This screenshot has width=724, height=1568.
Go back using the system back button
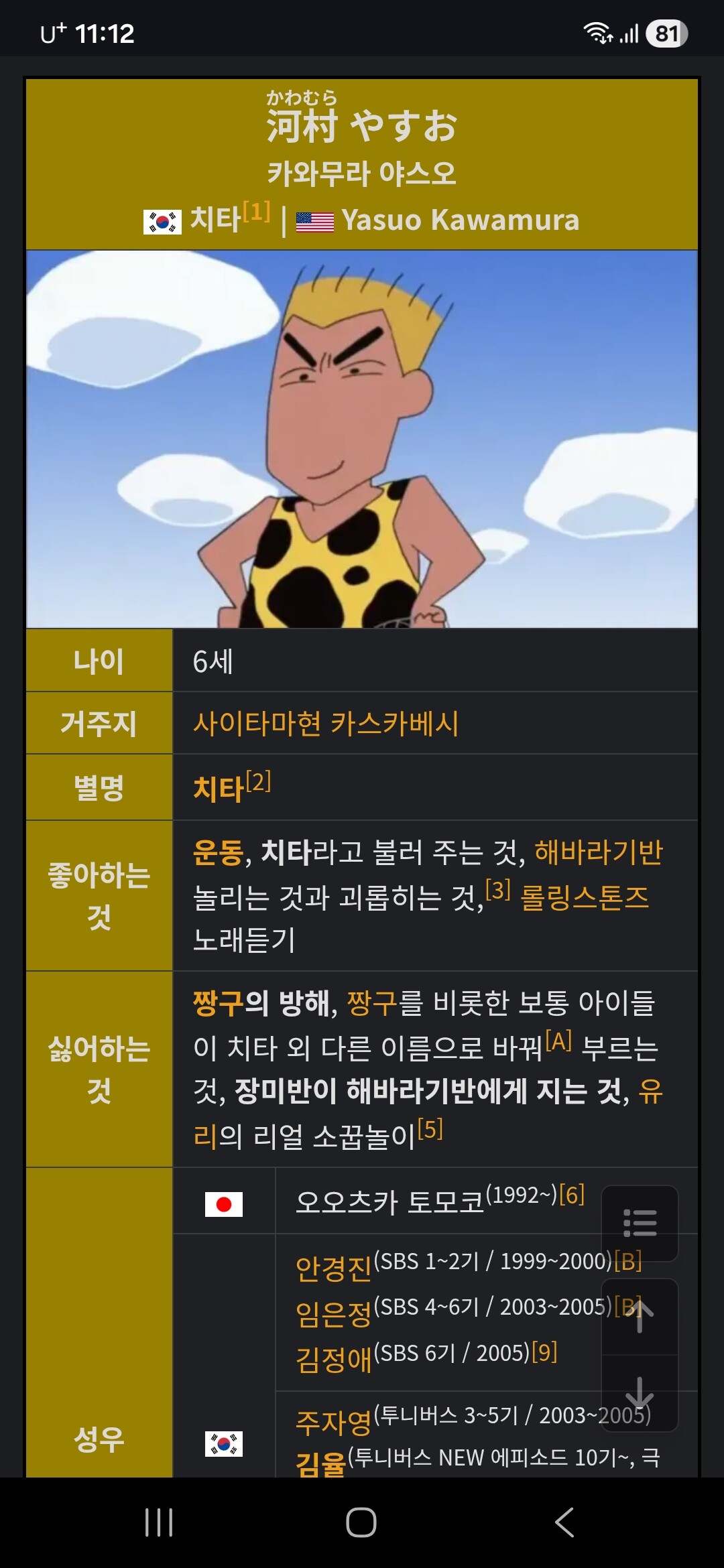pos(564,1522)
